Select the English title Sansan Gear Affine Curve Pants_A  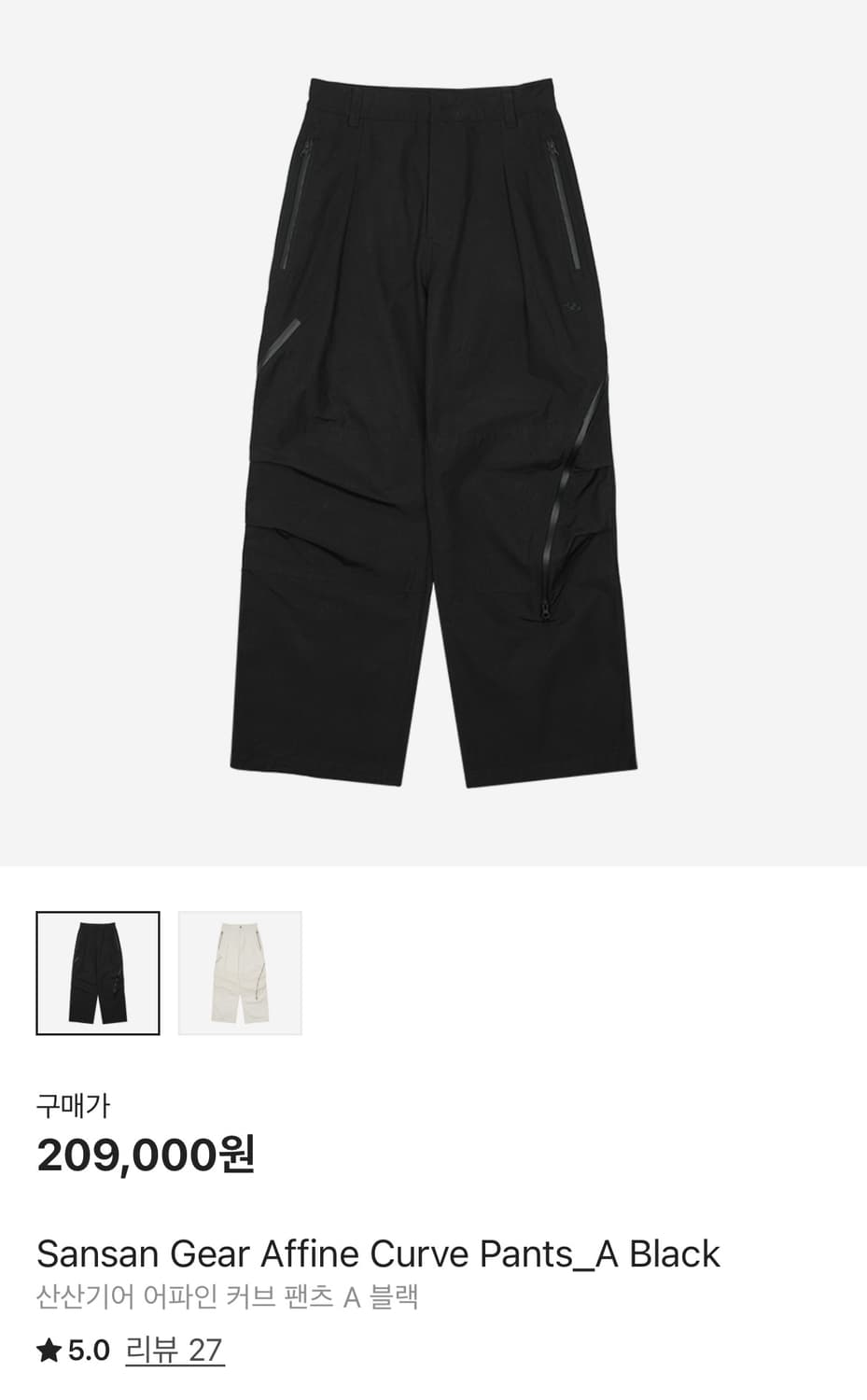click(x=377, y=1254)
